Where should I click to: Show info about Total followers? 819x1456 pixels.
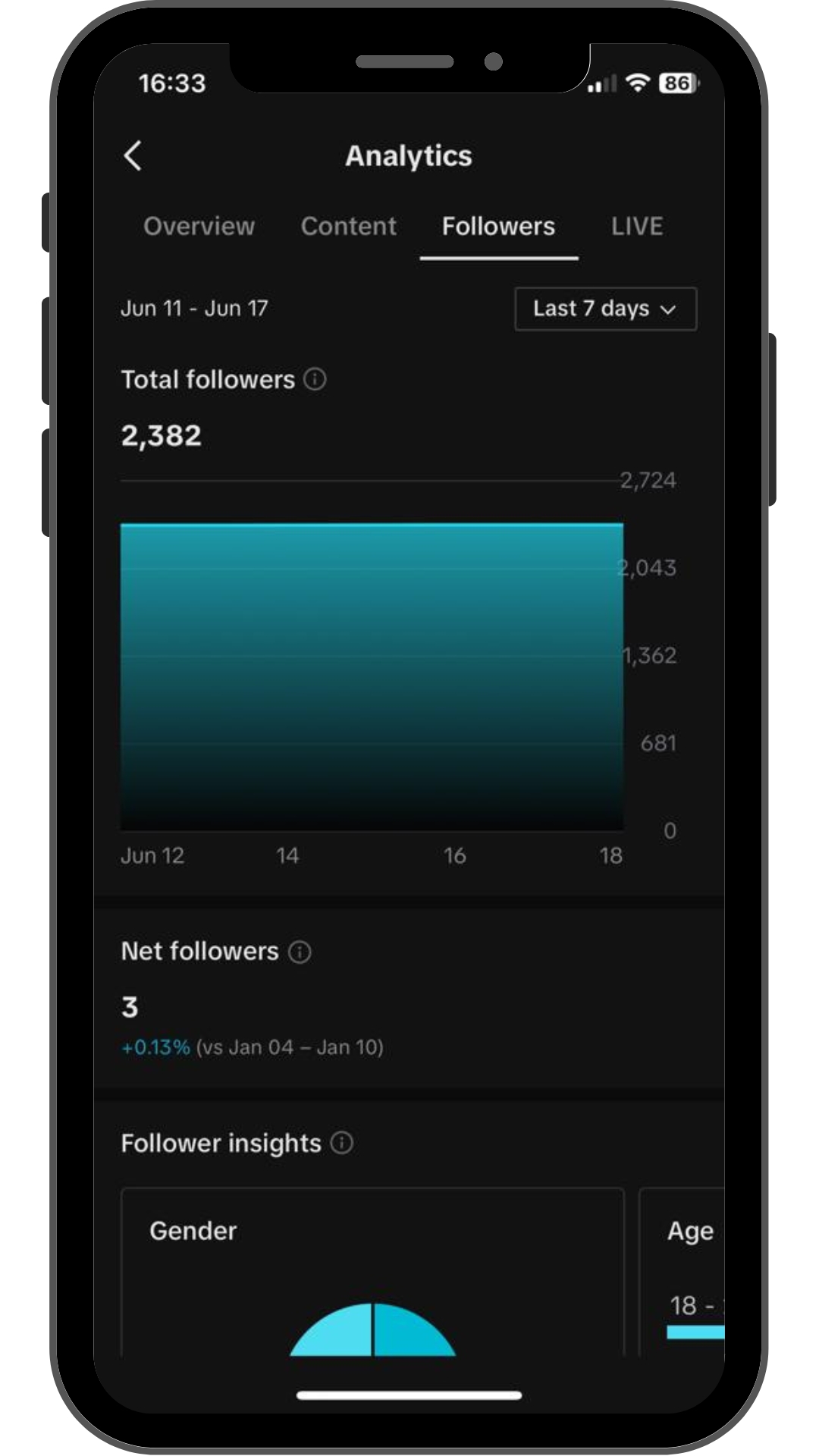[x=315, y=379]
